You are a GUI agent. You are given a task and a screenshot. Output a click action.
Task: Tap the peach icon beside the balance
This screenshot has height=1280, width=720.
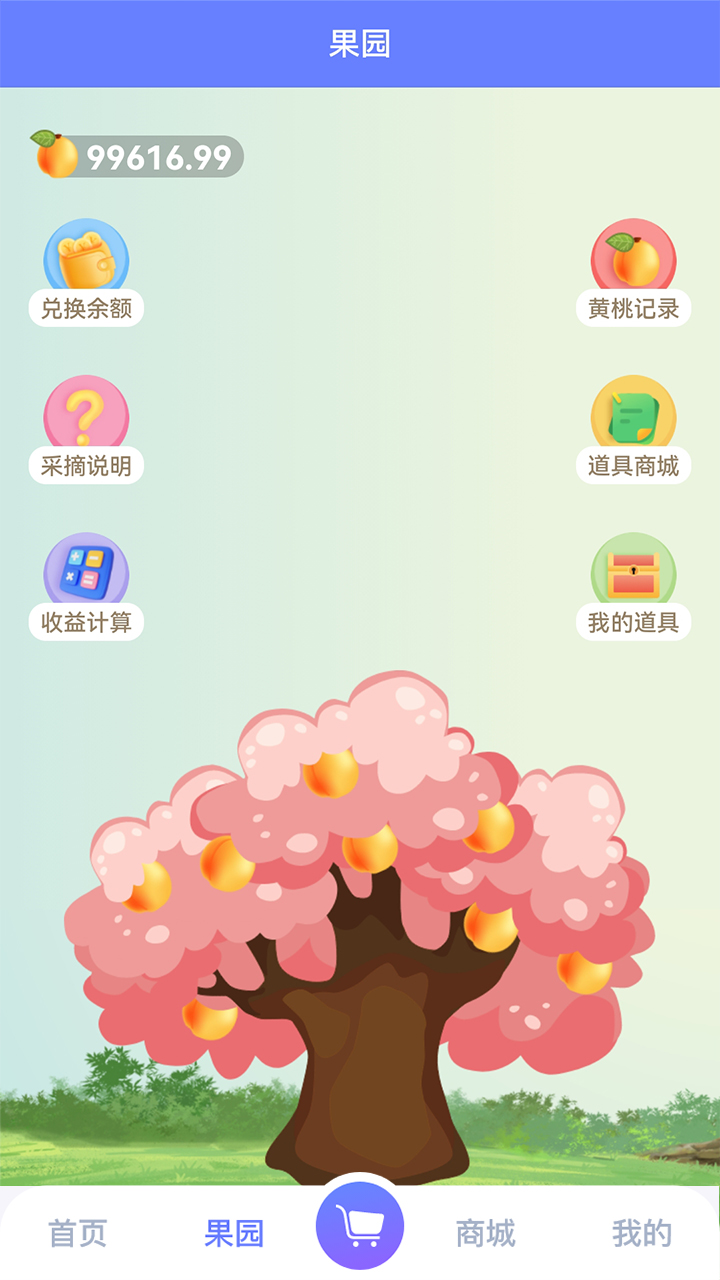point(57,155)
